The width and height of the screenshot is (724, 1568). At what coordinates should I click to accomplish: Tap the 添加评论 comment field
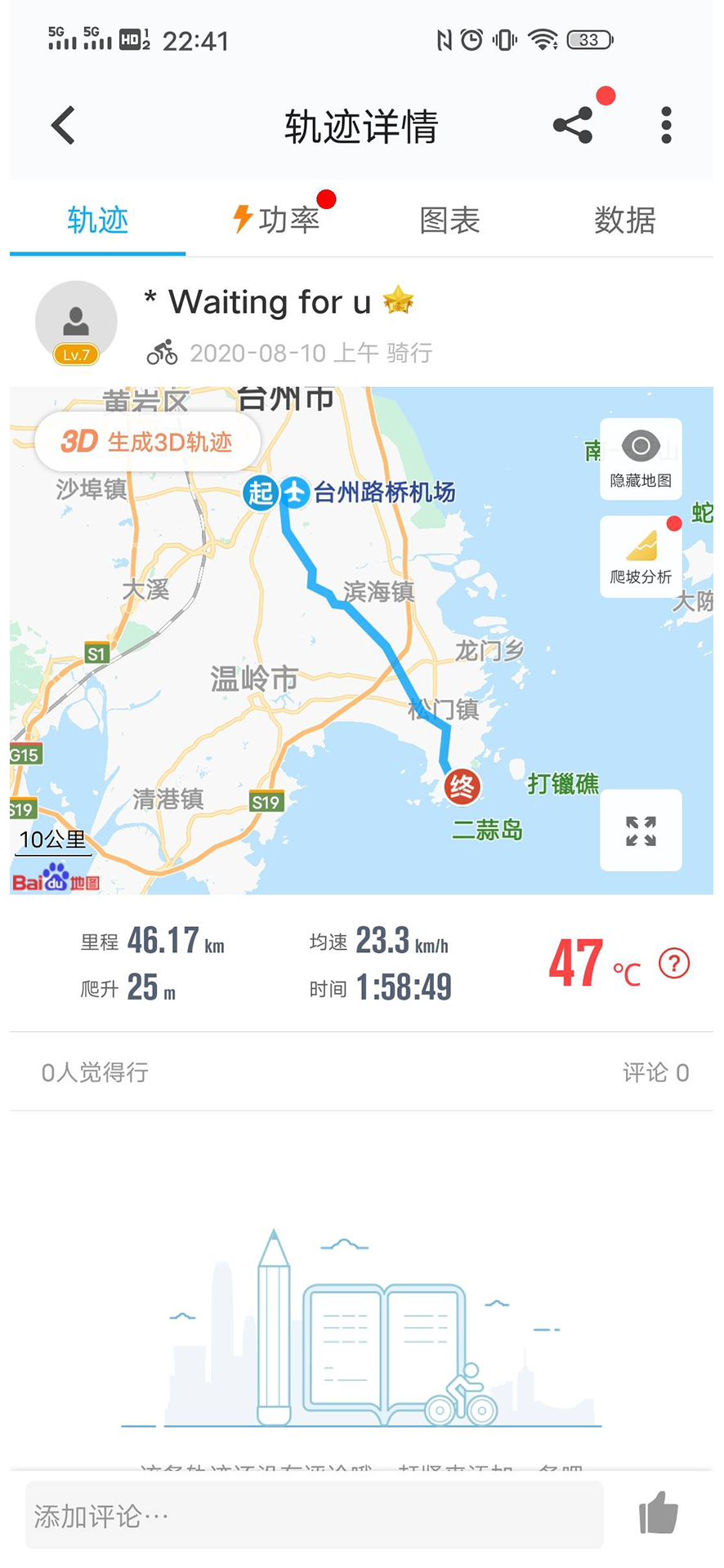pos(315,1516)
